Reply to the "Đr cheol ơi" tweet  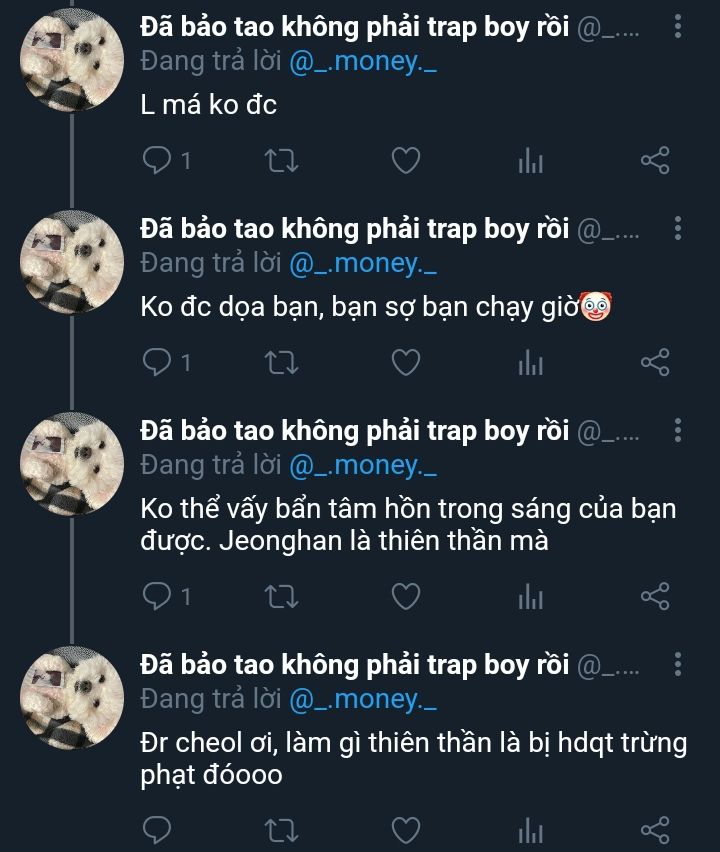tap(158, 829)
